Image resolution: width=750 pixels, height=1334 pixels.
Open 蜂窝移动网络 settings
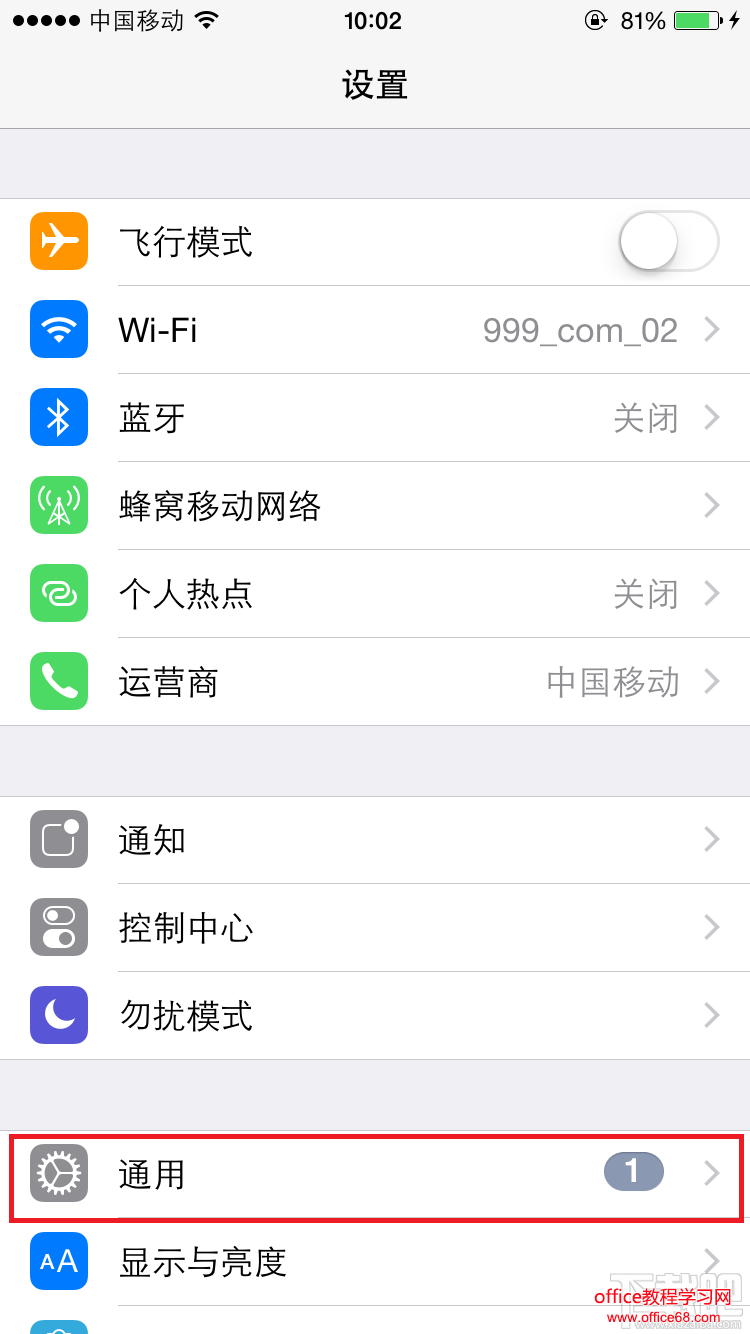click(375, 506)
